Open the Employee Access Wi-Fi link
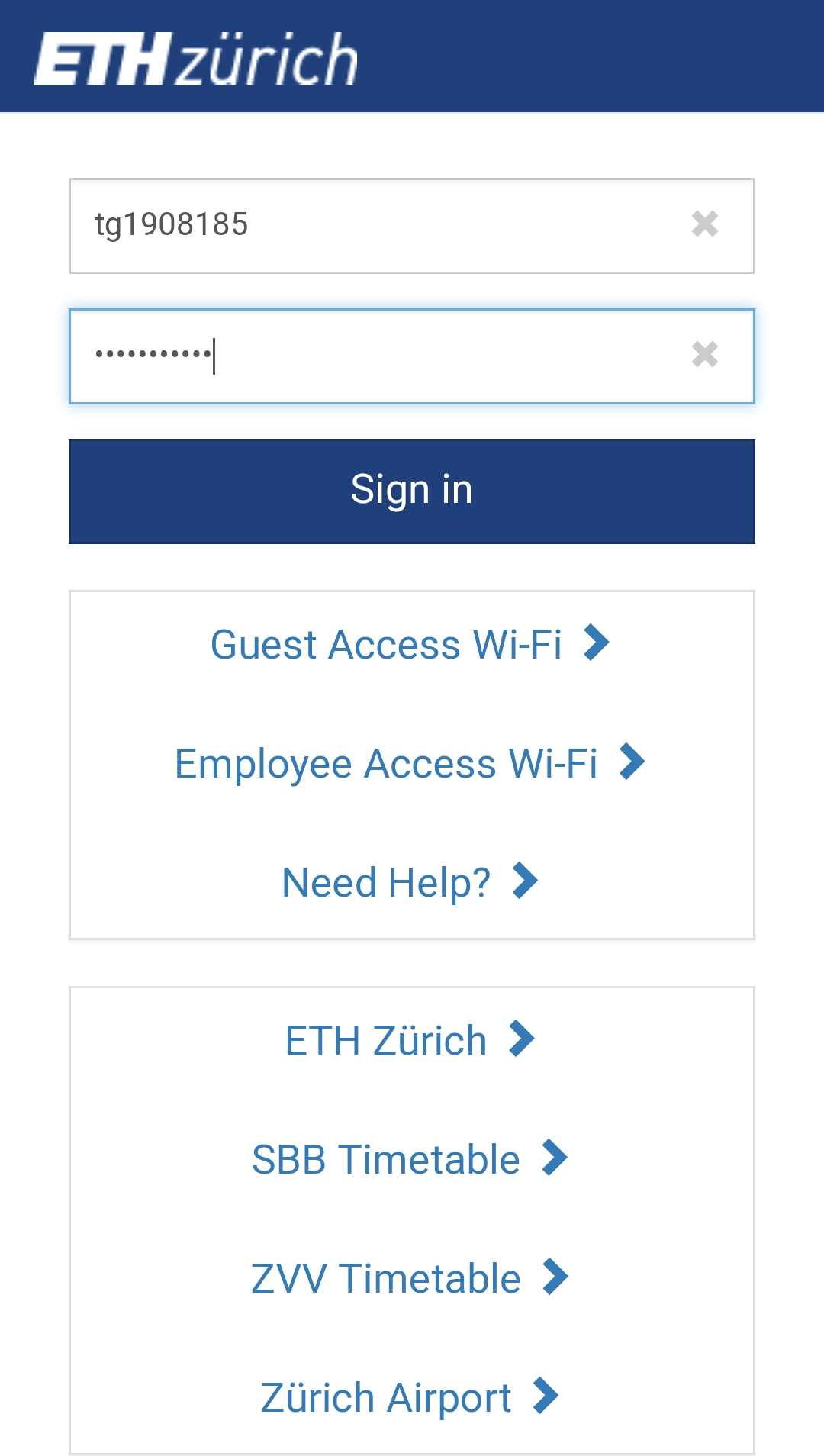Image resolution: width=824 pixels, height=1456 pixels. point(410,763)
